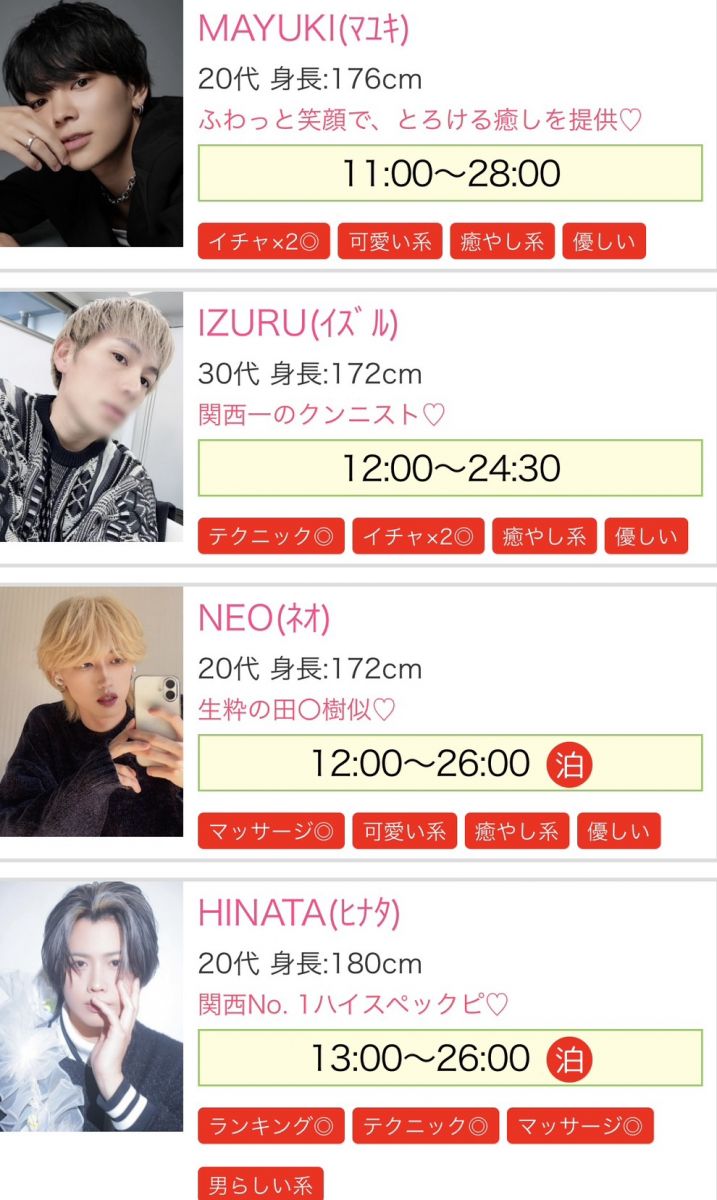Choose the テクニック◎ tag under IZURU
Viewport: 717px width, 1200px height.
[x=271, y=536]
